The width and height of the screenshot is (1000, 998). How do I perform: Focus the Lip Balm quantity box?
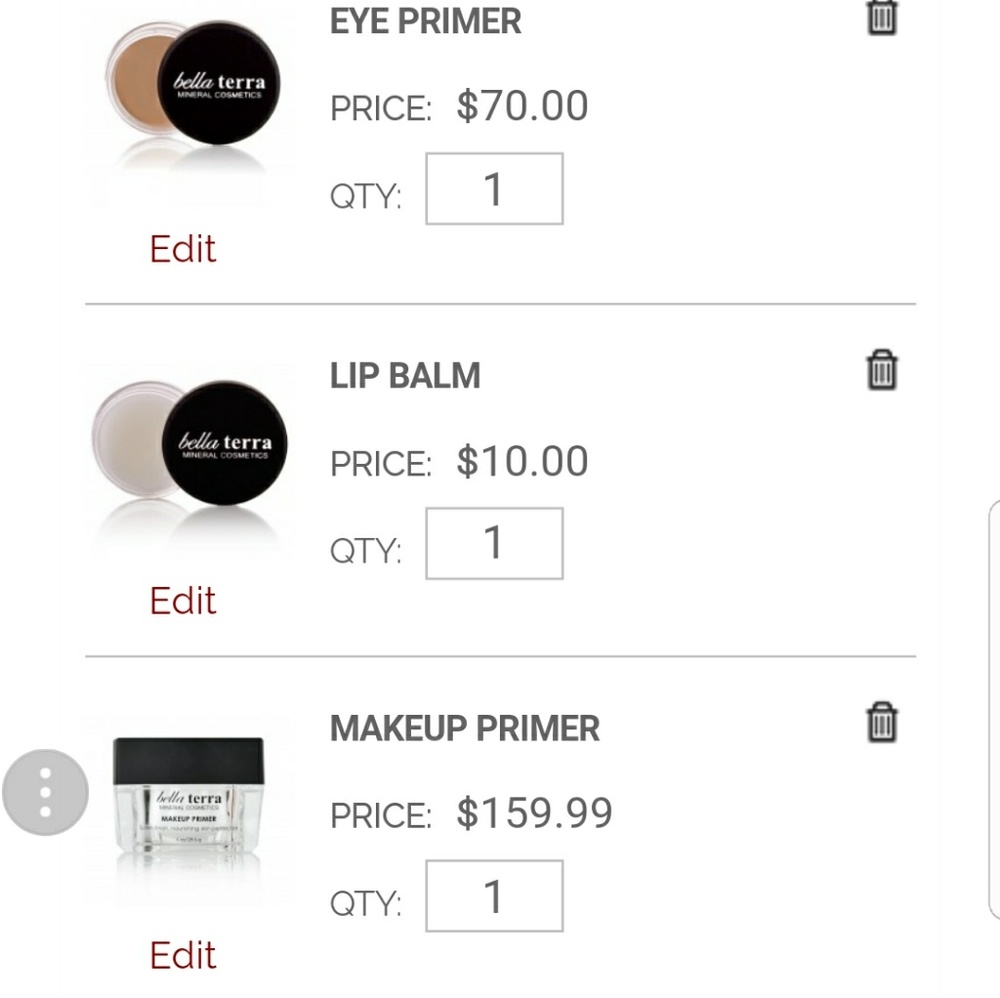click(494, 543)
